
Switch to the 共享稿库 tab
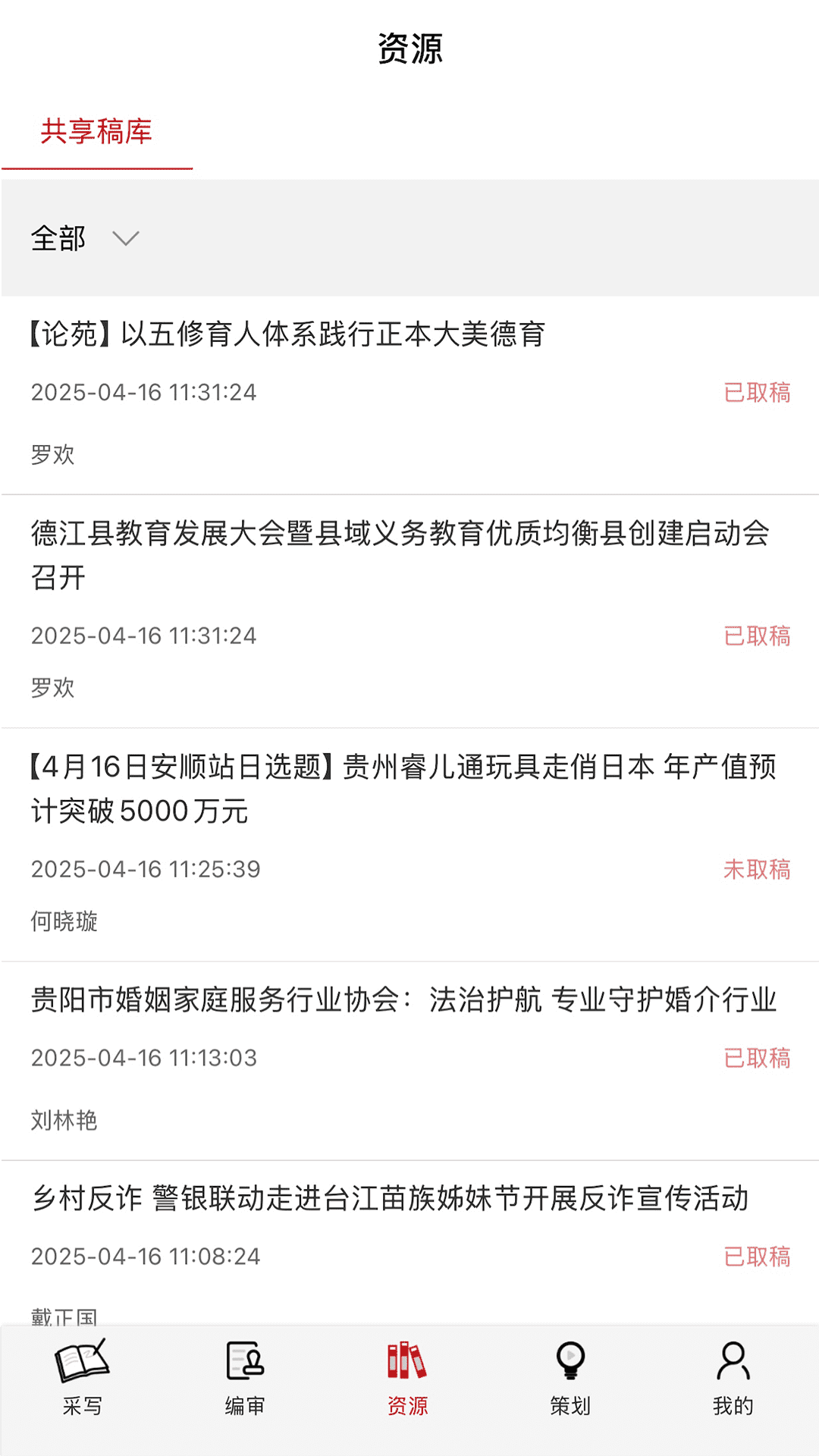click(x=97, y=132)
